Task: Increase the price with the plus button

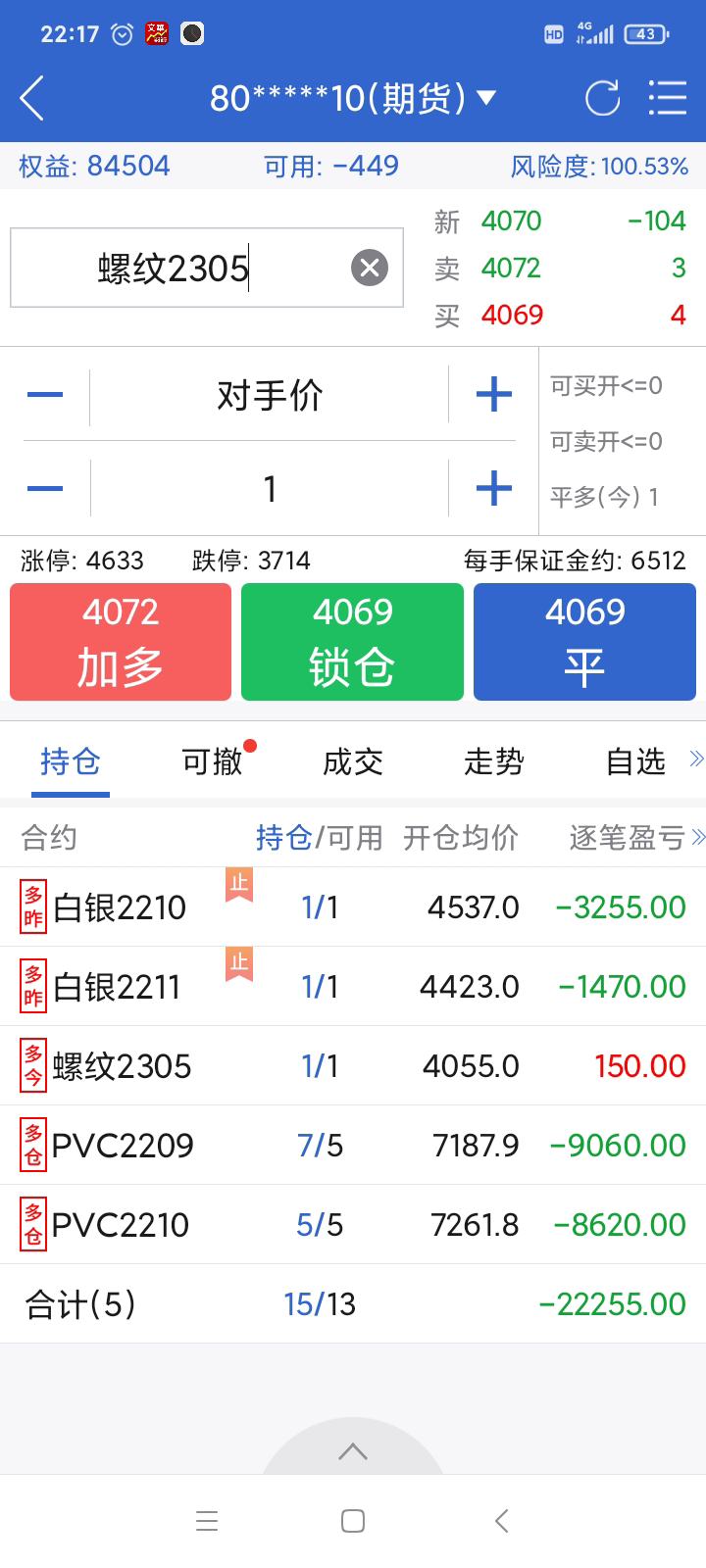Action: point(493,396)
